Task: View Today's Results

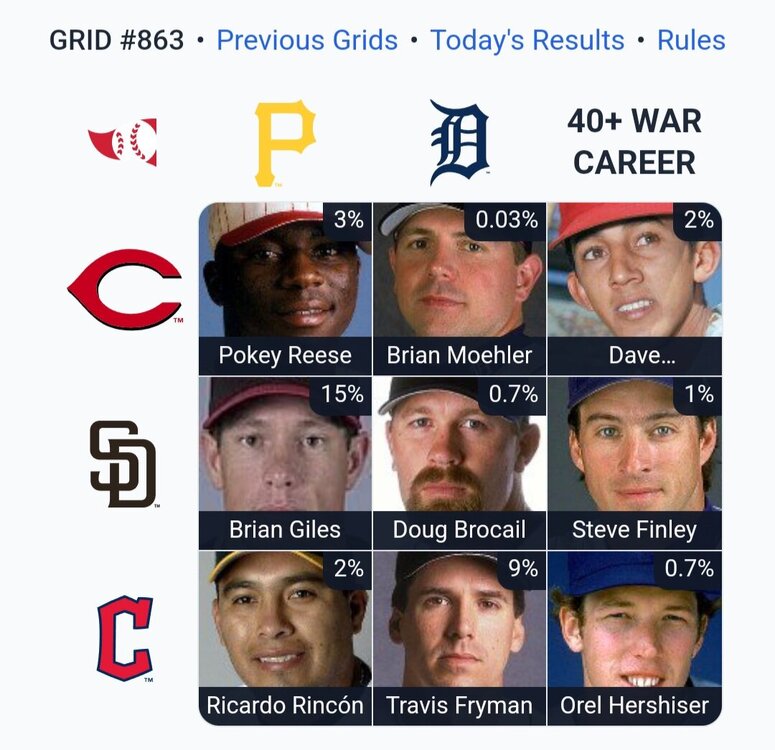Action: tap(527, 41)
